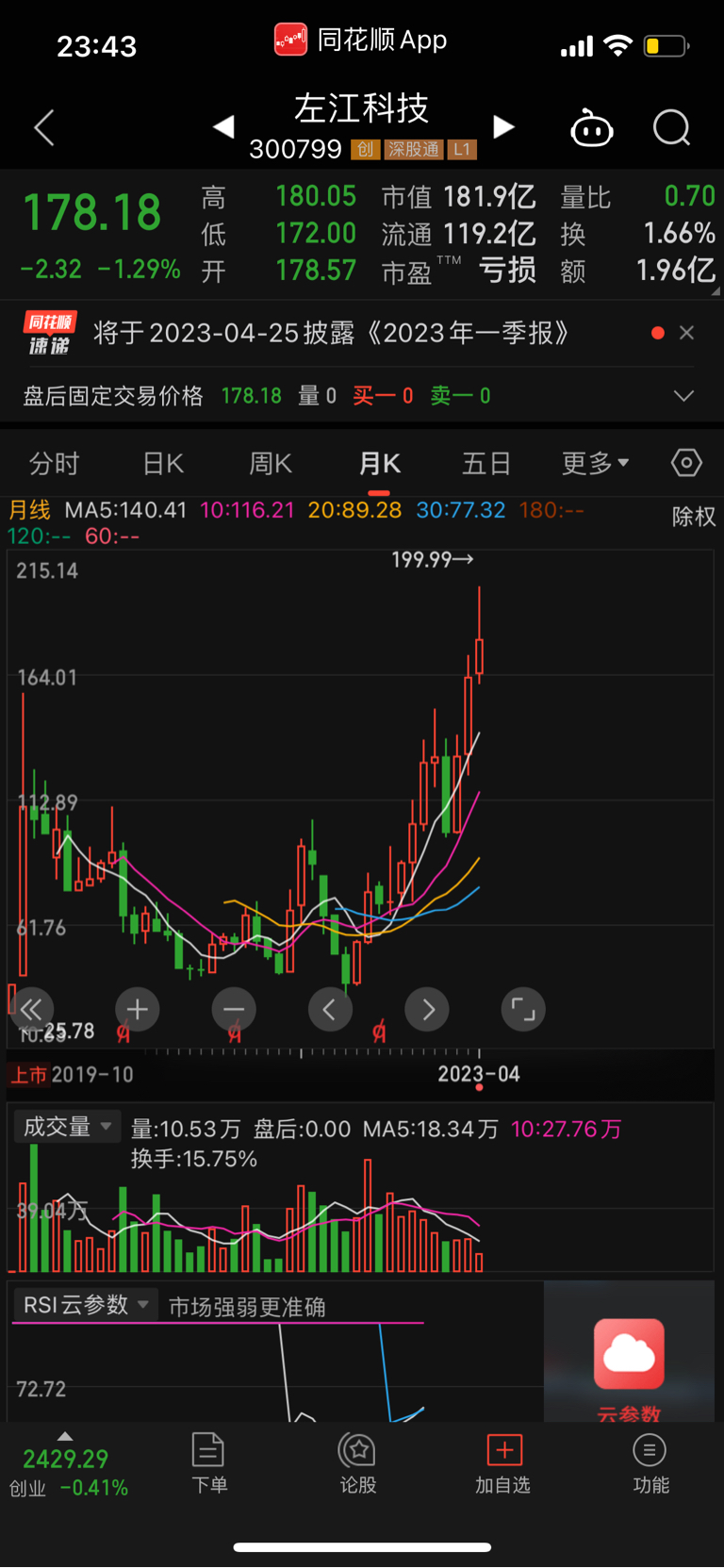This screenshot has height=1568, width=724.
Task: Tap the 云参数 cloud icon
Action: pos(629,1355)
